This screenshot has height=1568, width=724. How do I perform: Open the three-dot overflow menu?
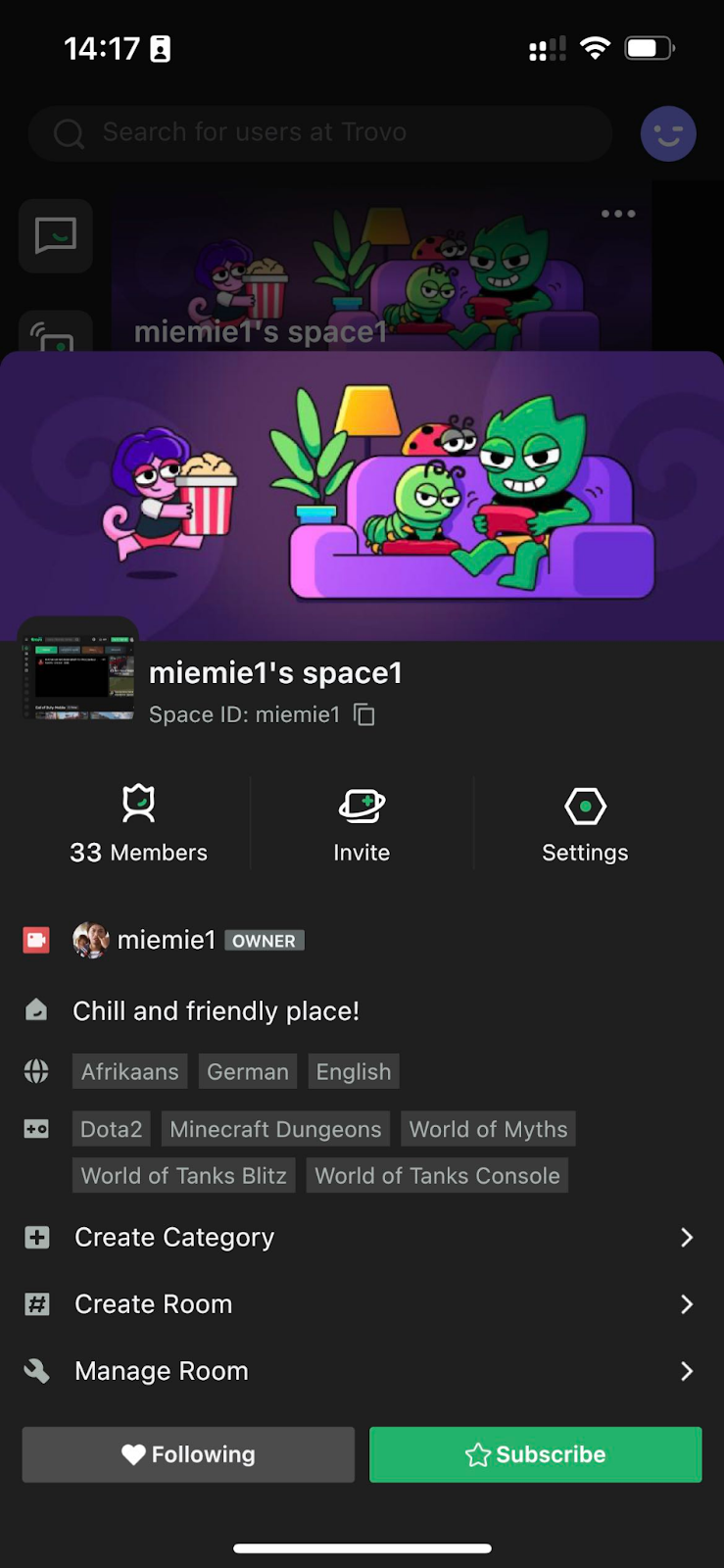(x=618, y=213)
